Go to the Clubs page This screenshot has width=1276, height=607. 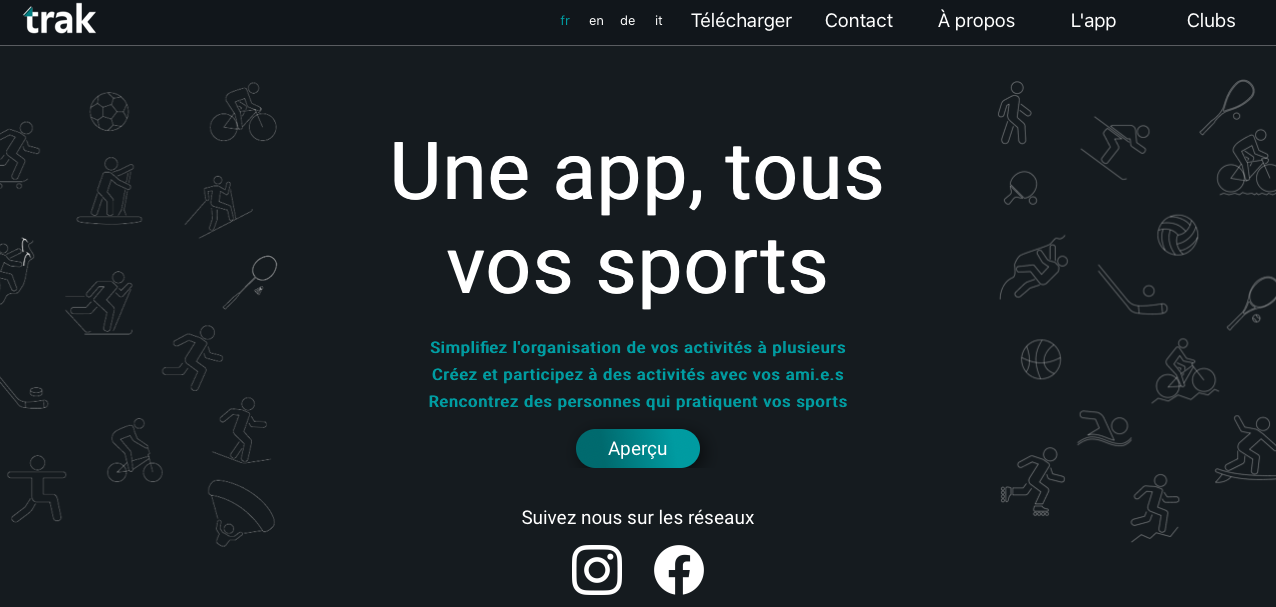click(1210, 21)
